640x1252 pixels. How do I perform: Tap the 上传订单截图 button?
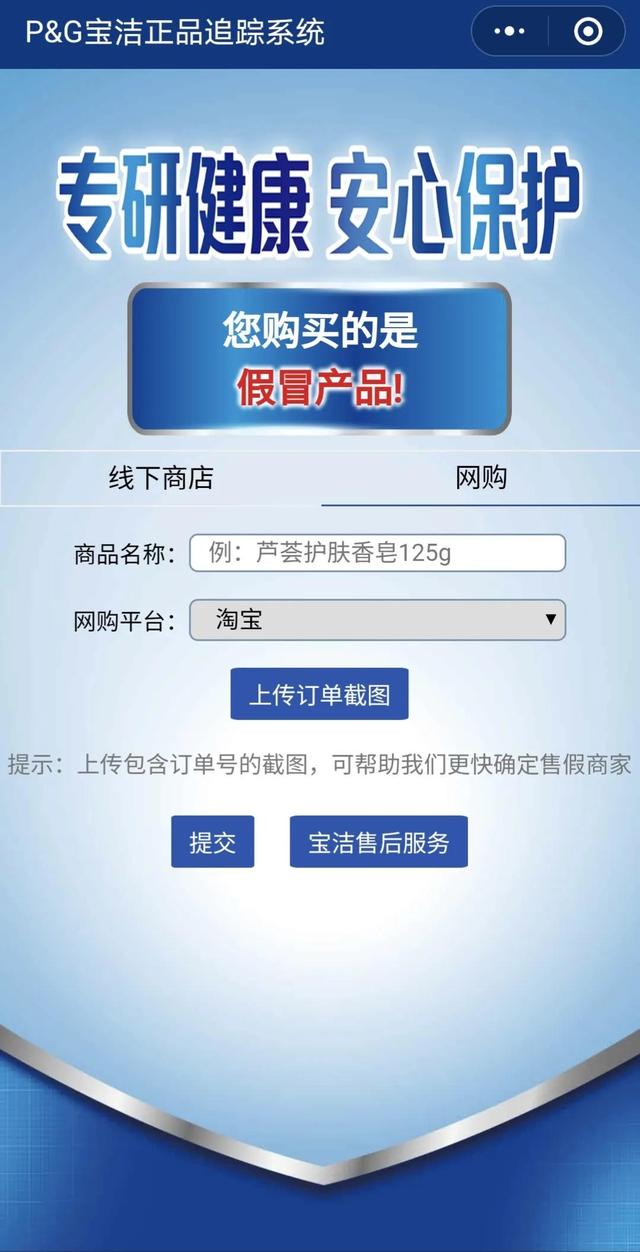(x=319, y=694)
